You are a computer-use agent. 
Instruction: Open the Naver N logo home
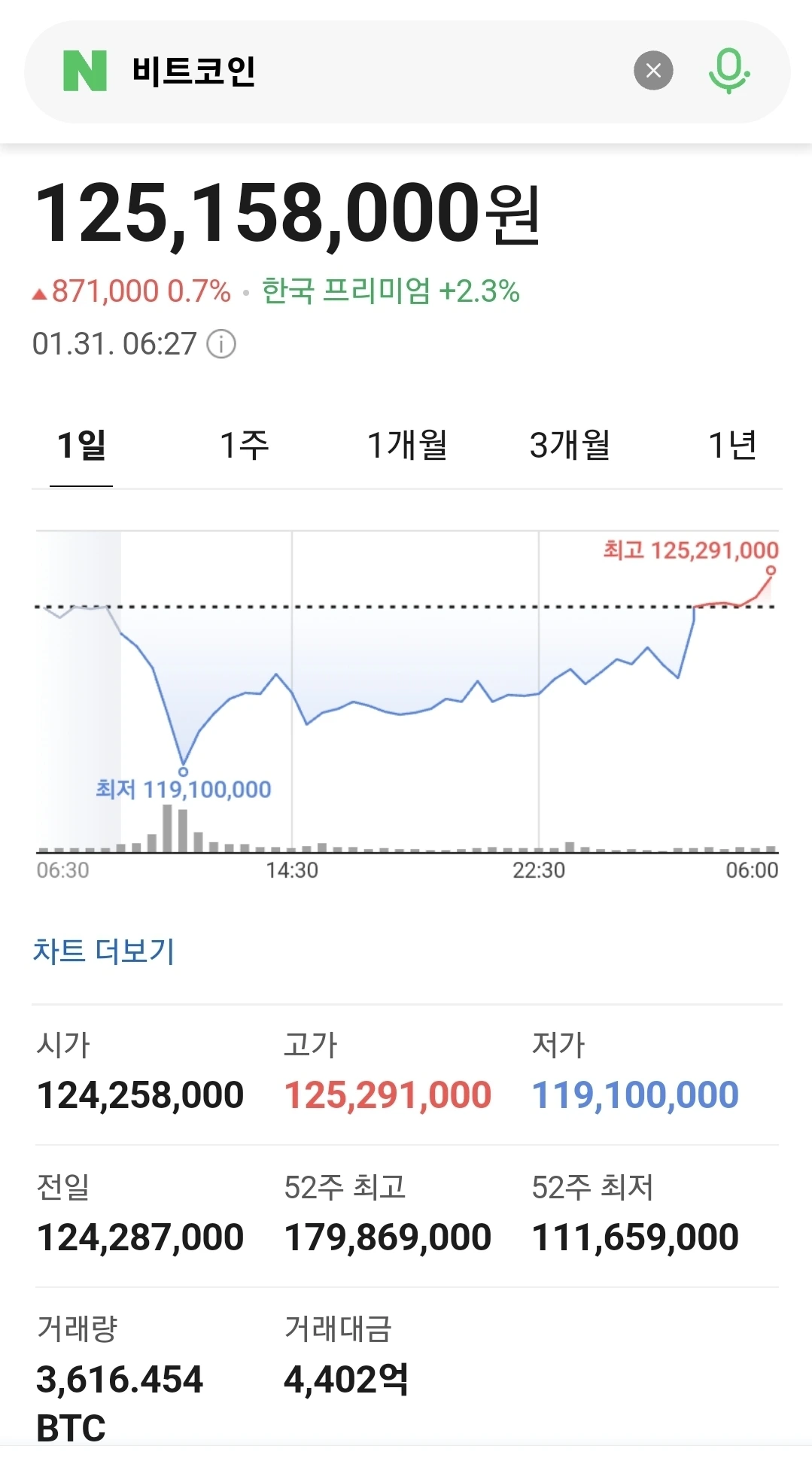coord(84,71)
